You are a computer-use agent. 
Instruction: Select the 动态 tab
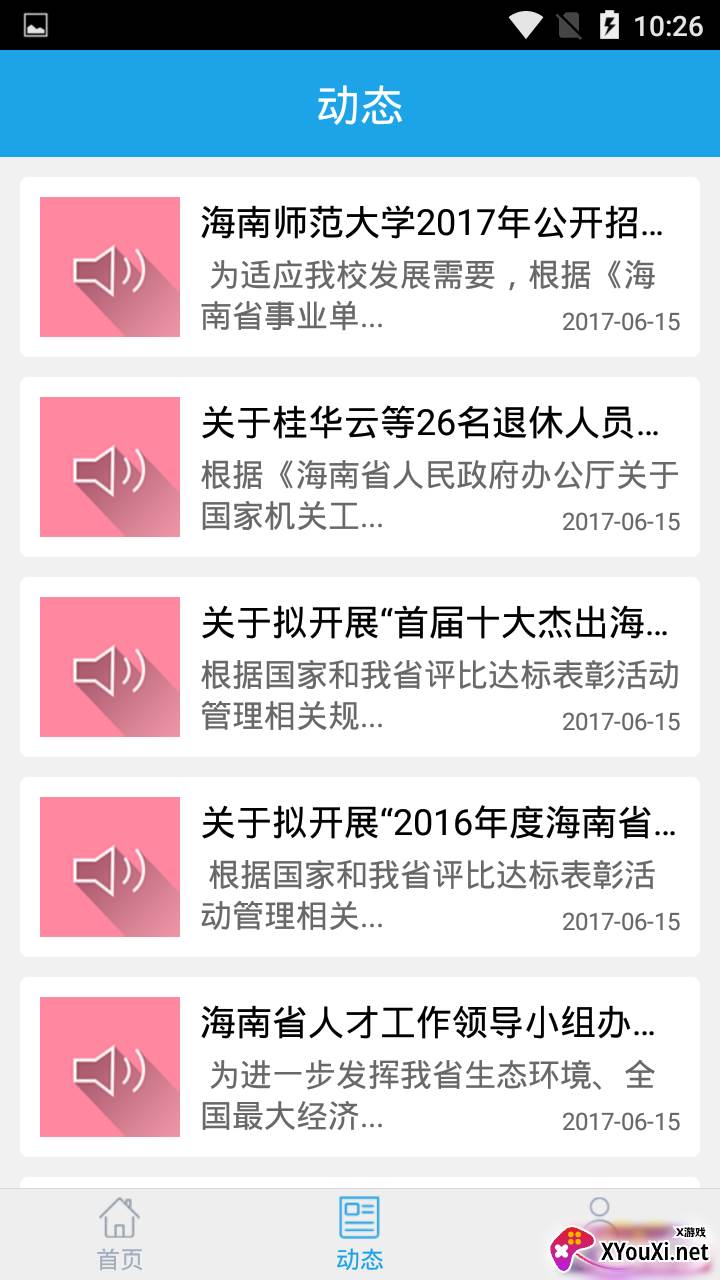(x=360, y=1234)
